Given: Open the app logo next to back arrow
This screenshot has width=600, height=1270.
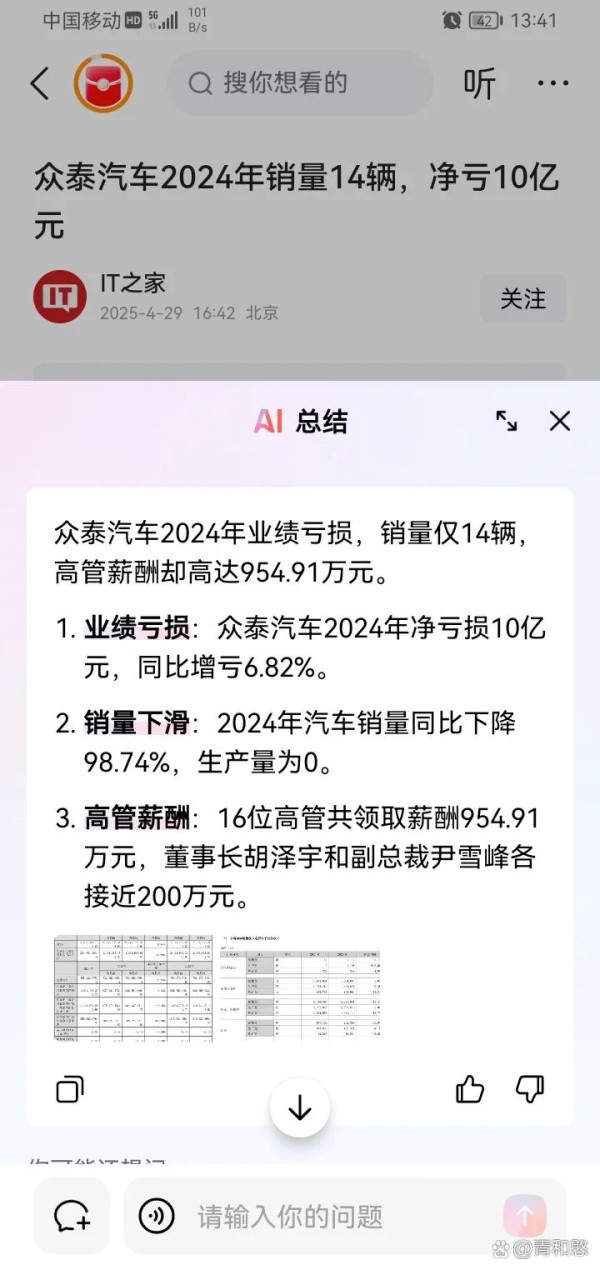Looking at the screenshot, I should pyautogui.click(x=103, y=84).
